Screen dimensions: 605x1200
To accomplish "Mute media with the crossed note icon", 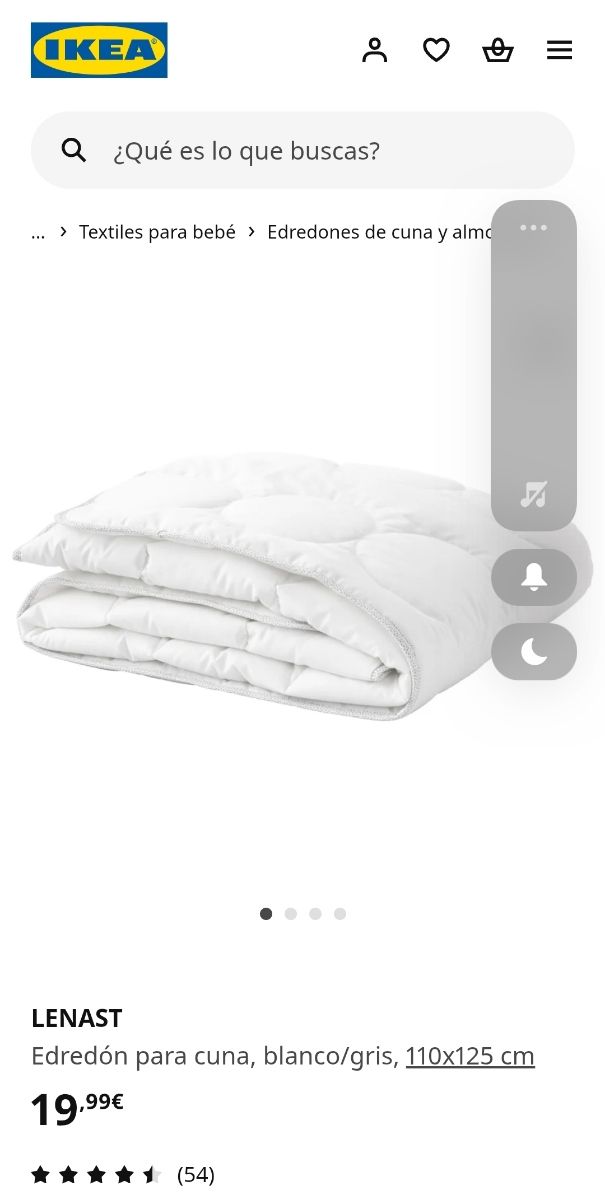I will point(533,494).
